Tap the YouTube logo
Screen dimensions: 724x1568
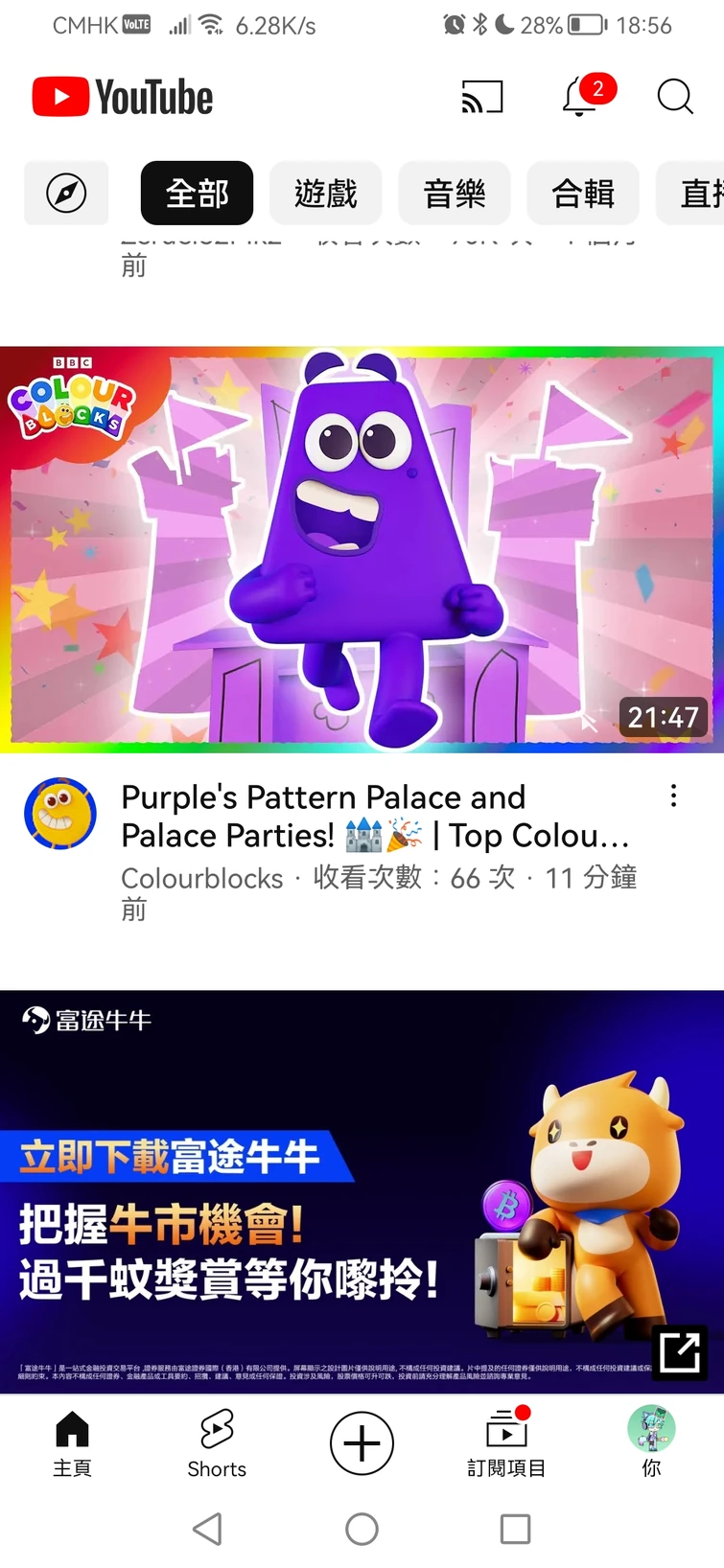122,96
